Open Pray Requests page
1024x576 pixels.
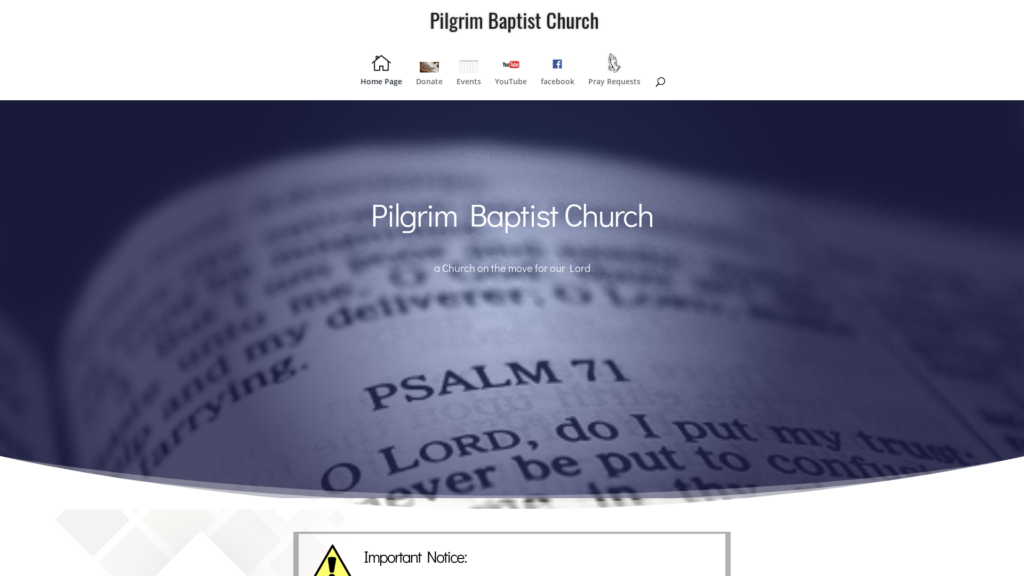(x=614, y=73)
